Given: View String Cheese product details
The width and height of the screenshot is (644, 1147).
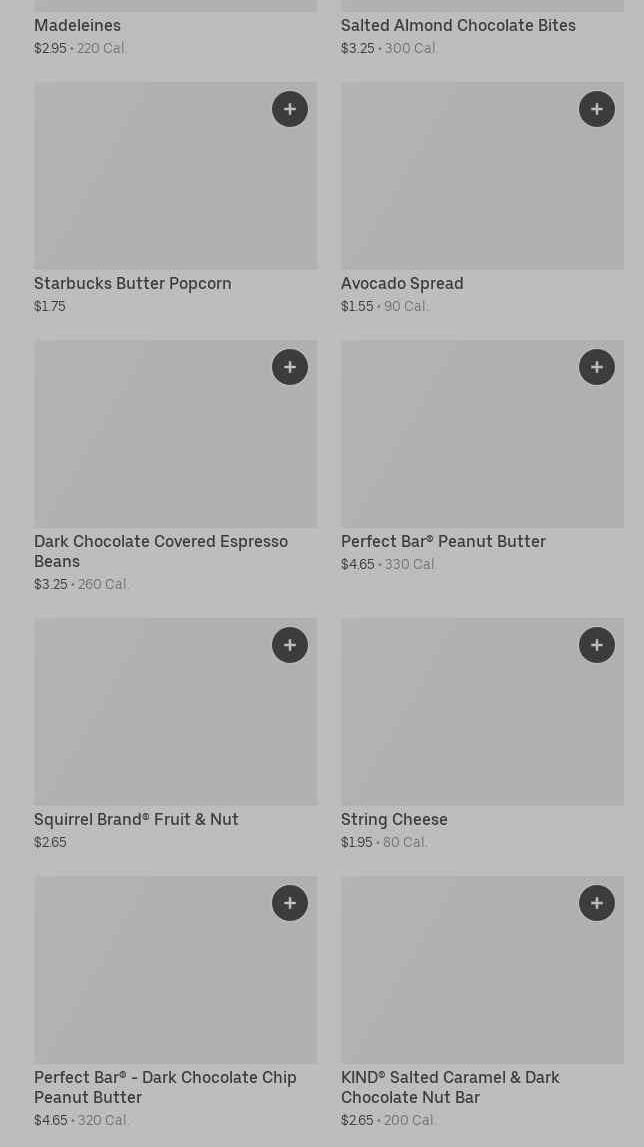Looking at the screenshot, I should coord(460,725).
